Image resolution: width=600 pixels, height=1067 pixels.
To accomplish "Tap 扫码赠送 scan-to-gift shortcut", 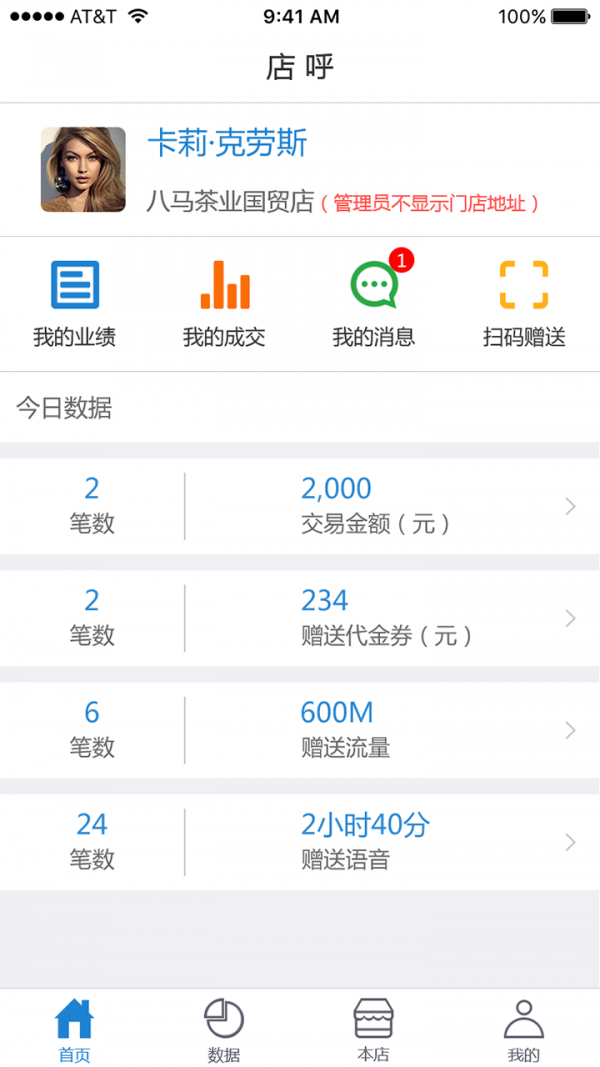I will (x=524, y=303).
